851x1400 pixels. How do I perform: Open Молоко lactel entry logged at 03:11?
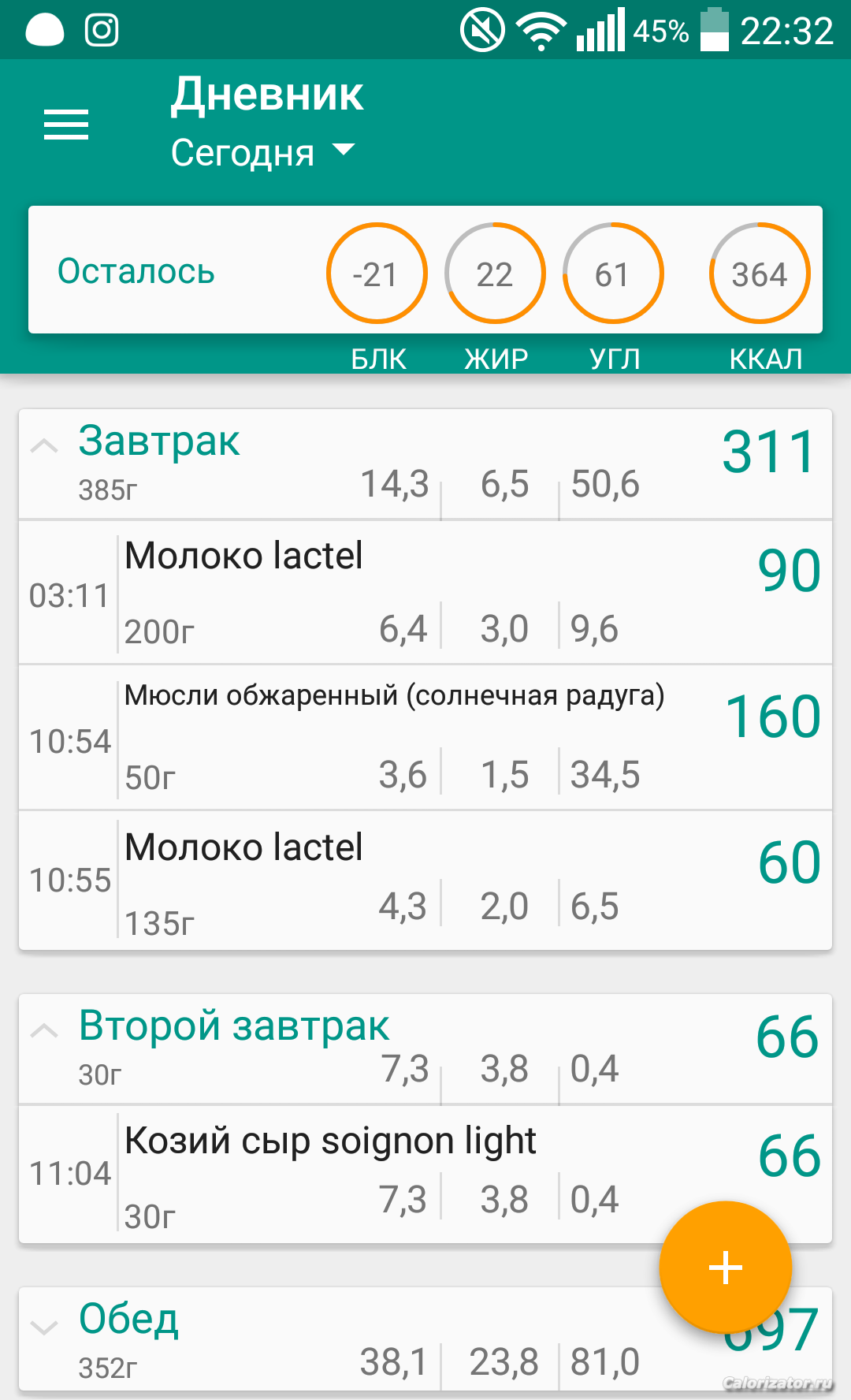[425, 592]
